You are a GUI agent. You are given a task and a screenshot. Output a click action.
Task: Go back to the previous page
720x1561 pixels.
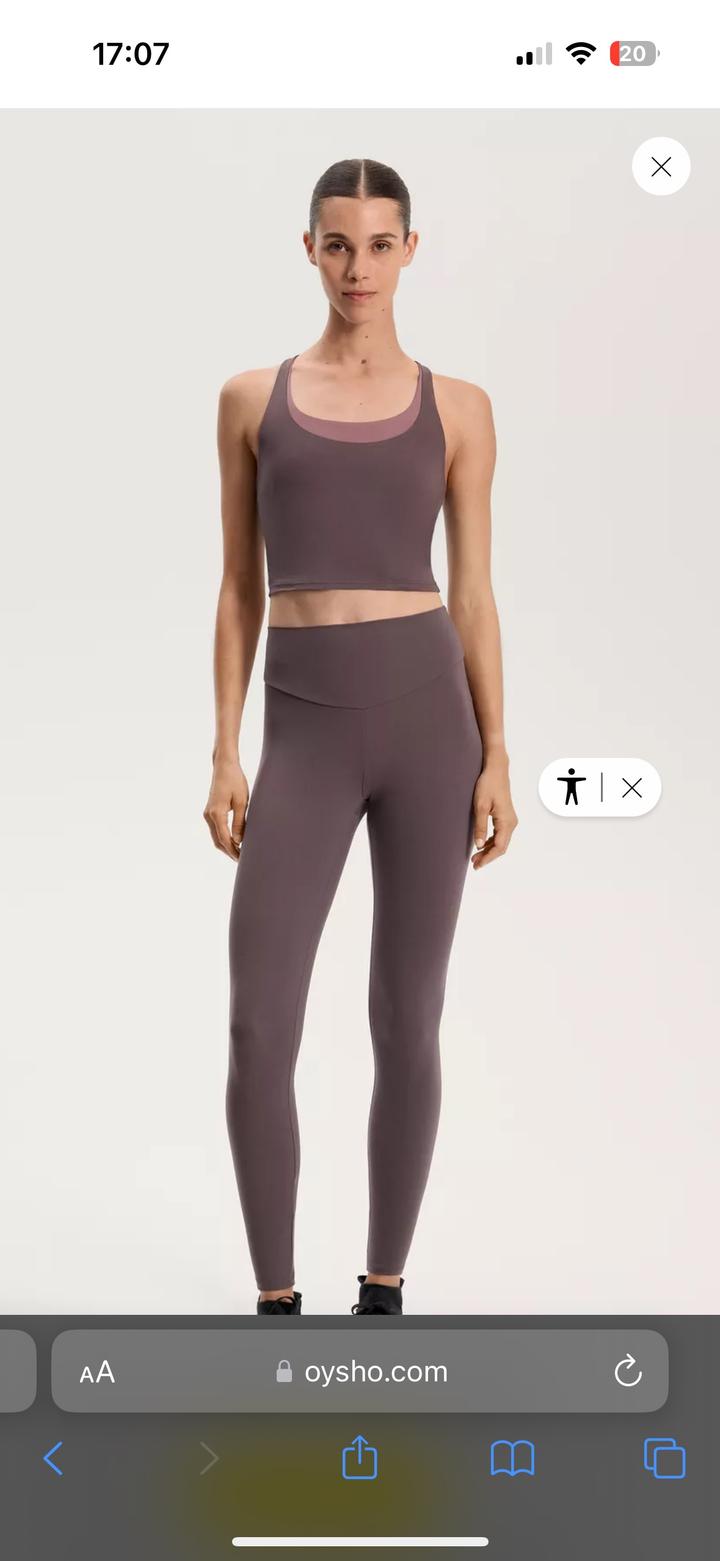(x=54, y=1458)
